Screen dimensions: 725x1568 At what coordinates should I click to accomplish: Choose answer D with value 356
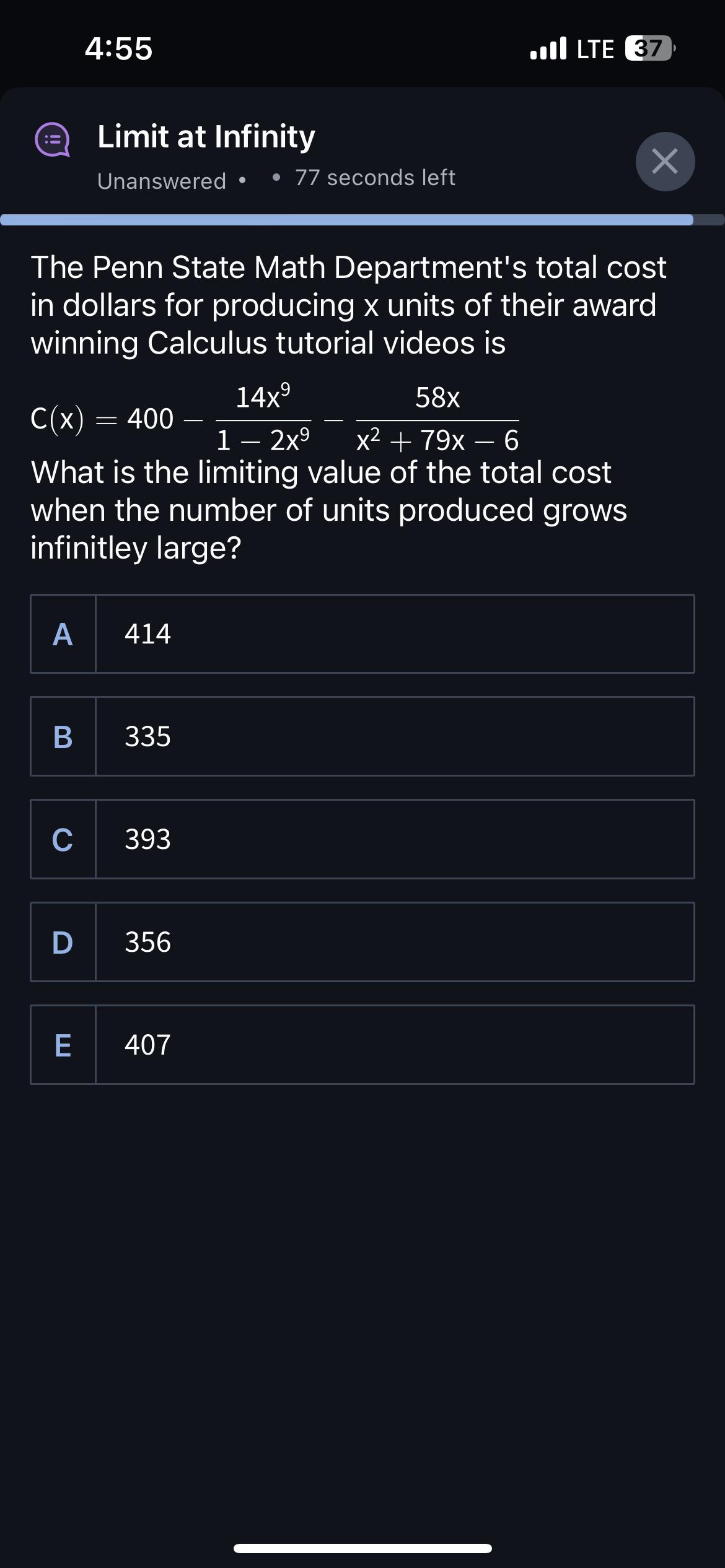click(x=362, y=942)
